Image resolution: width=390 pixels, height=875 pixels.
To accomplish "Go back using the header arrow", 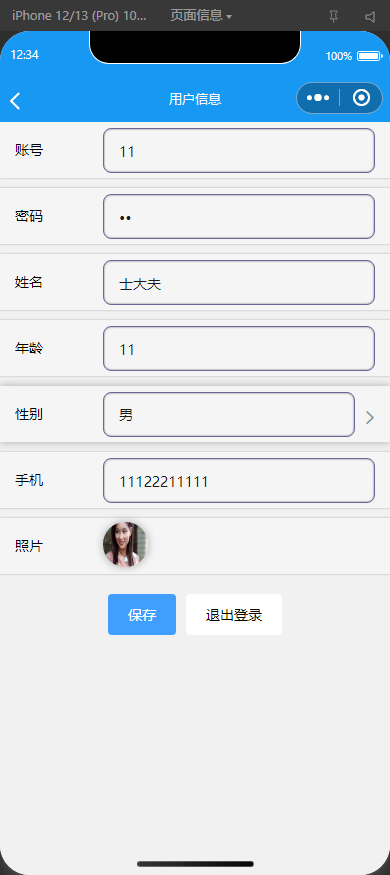I will tap(15, 100).
